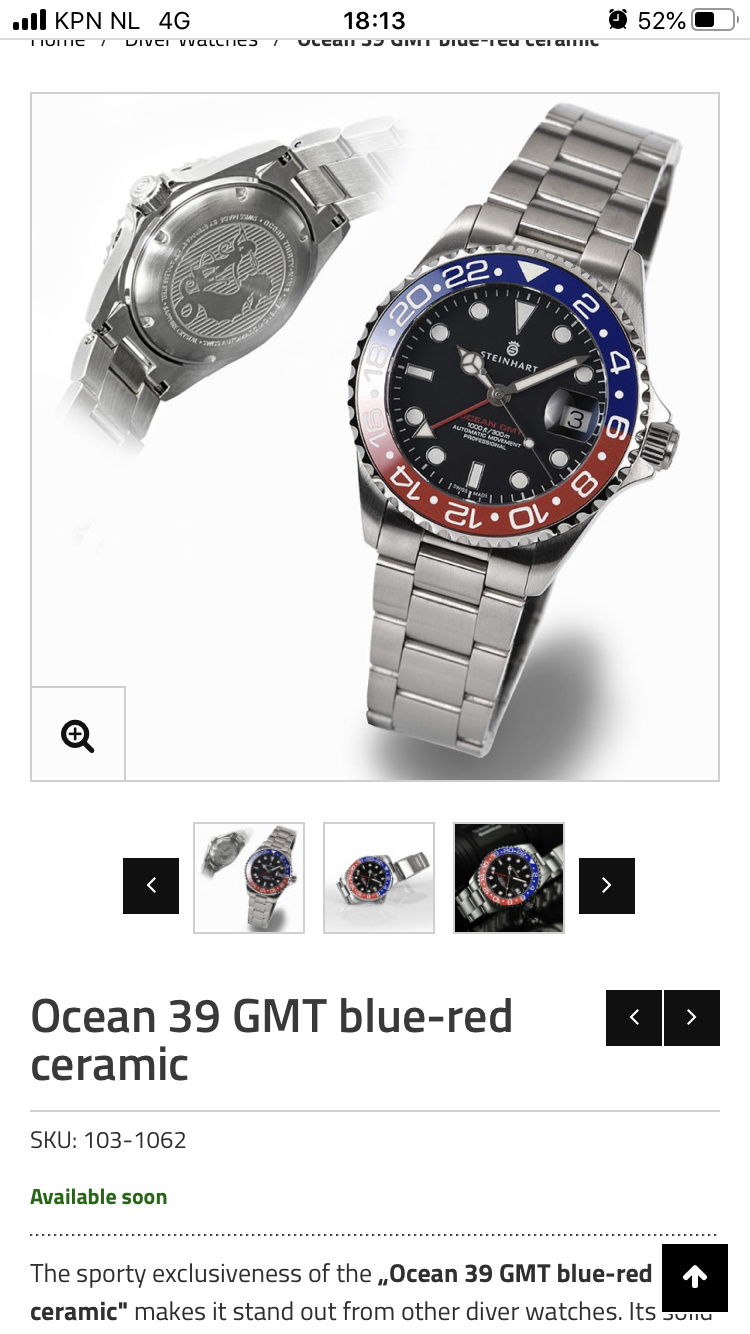Go to the next product
Screen dimensions: 750x1334
(692, 1018)
